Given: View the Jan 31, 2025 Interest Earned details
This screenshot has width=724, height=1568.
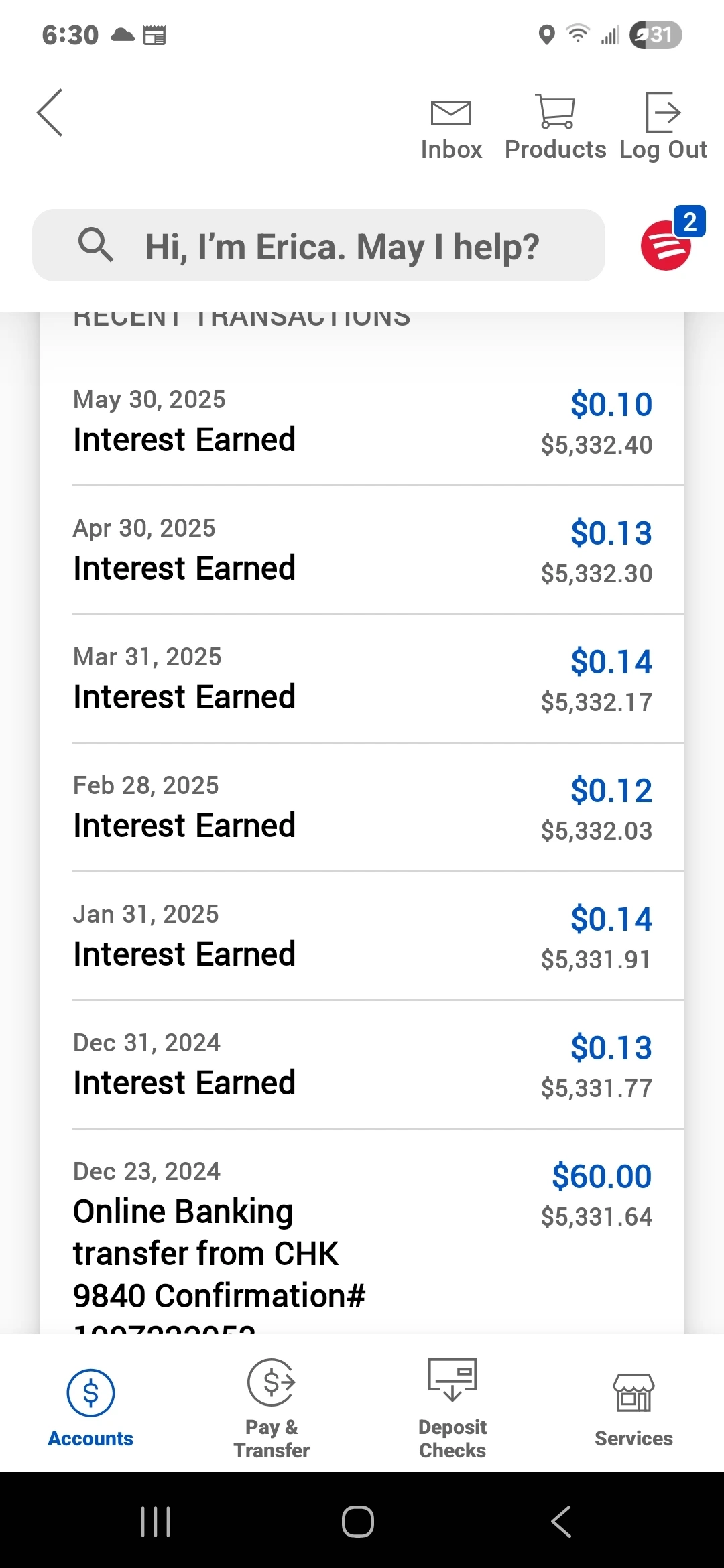Looking at the screenshot, I should [x=362, y=937].
